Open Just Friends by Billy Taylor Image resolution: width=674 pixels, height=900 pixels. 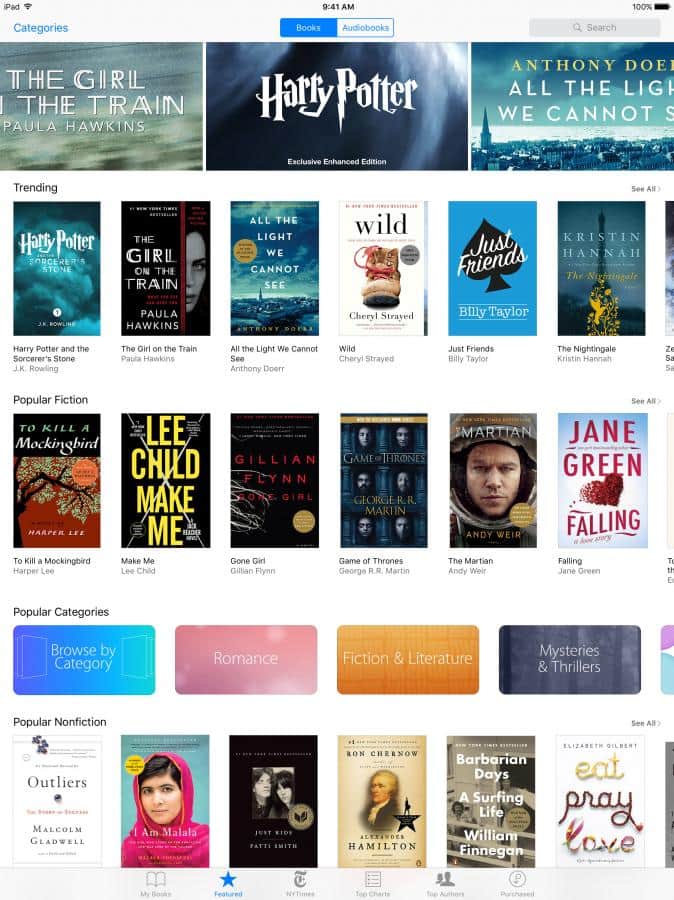click(x=492, y=268)
